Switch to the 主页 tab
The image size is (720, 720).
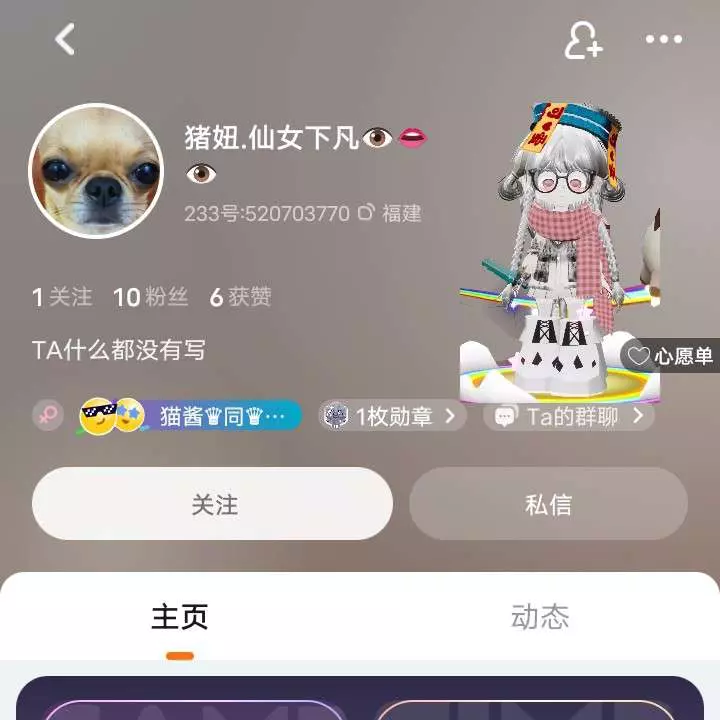pos(180,617)
